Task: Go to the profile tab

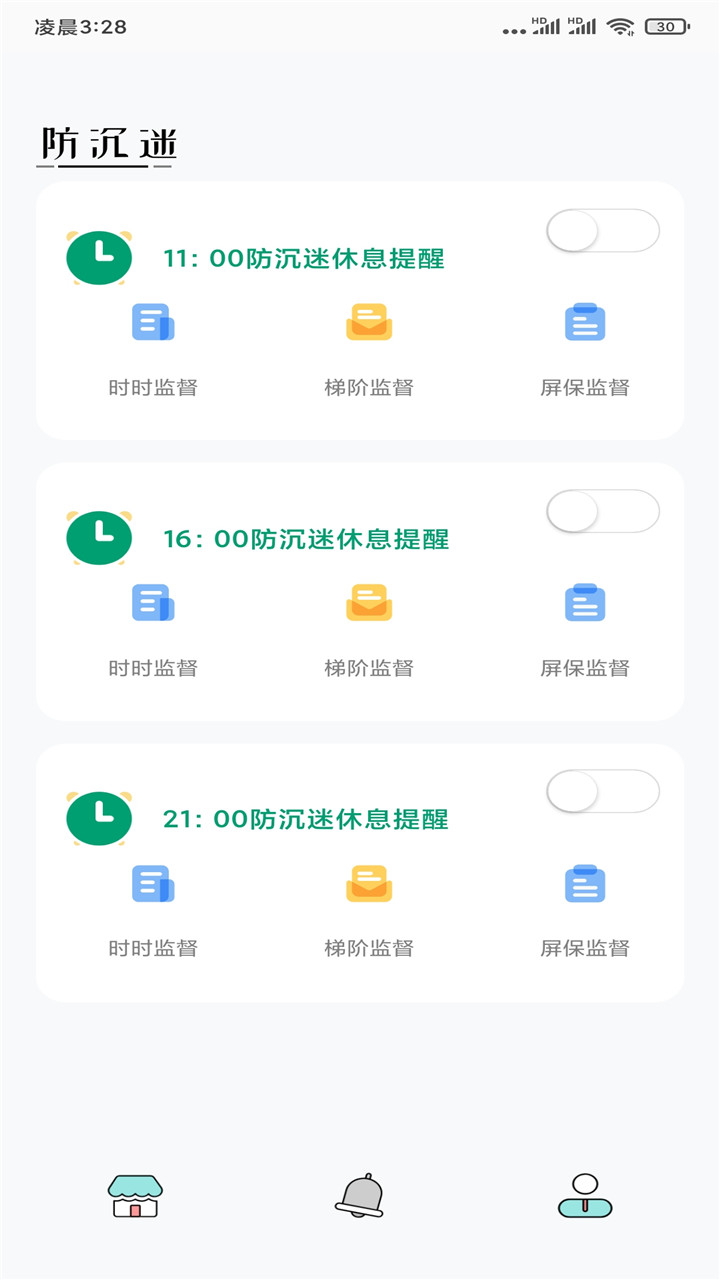Action: tap(585, 1196)
